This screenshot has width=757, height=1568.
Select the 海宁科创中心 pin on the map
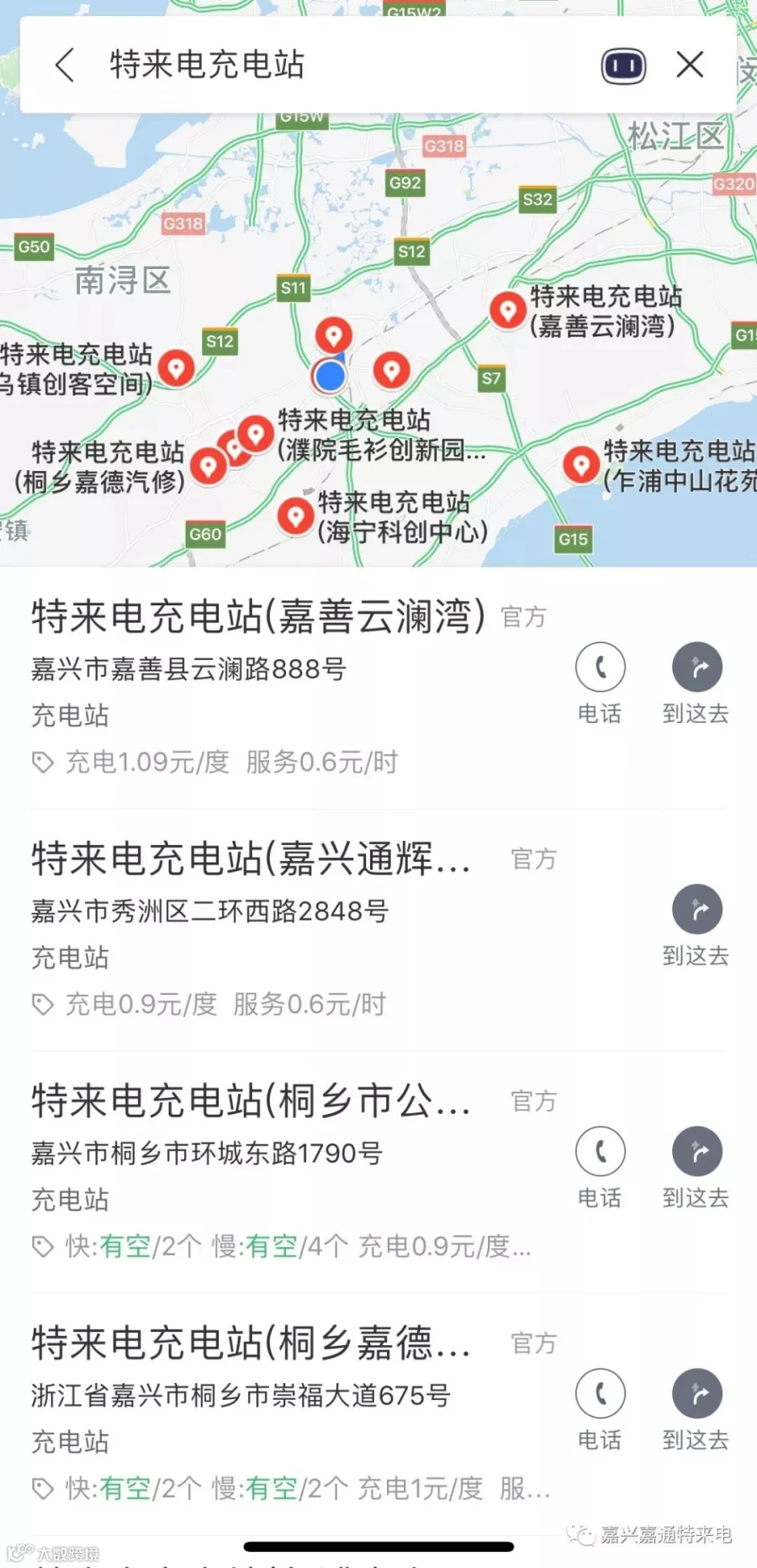pos(295,515)
